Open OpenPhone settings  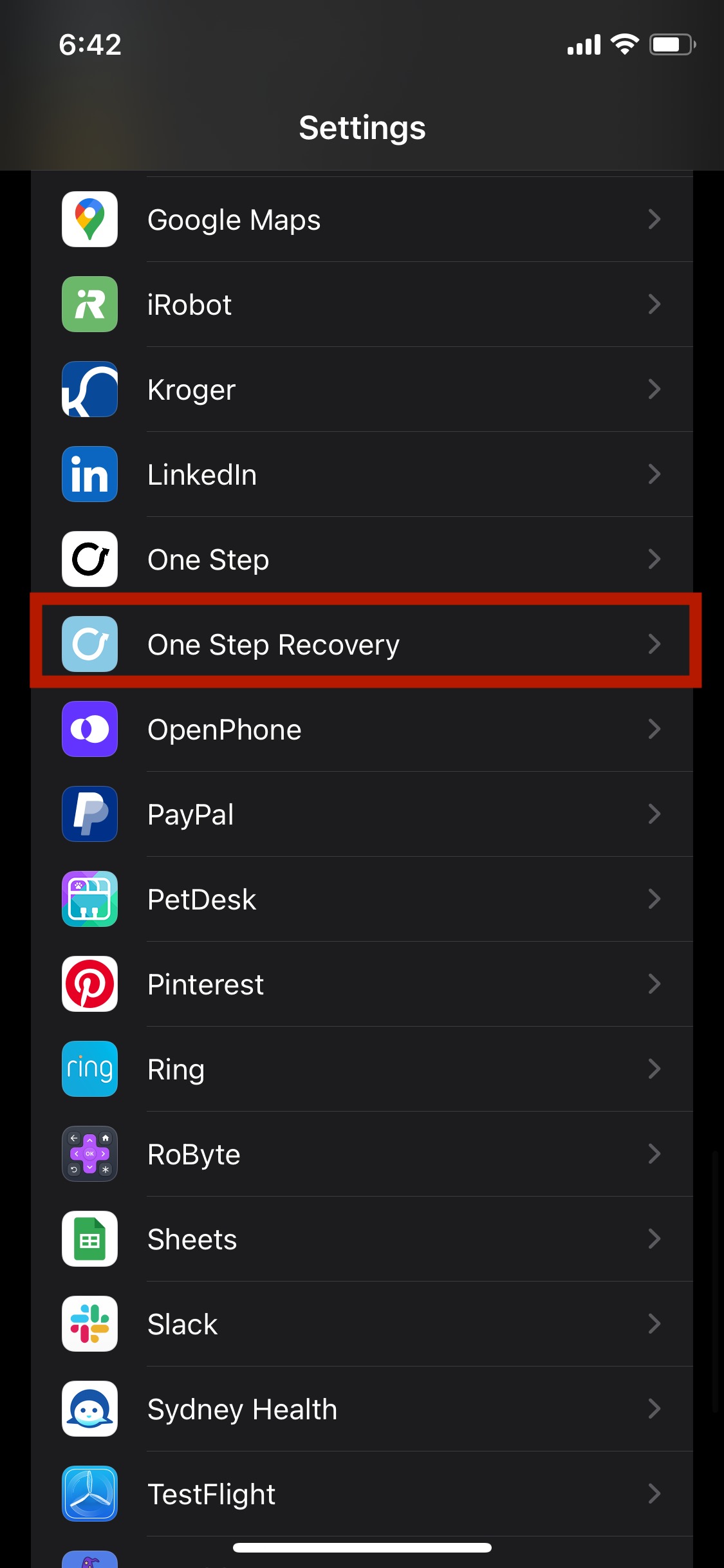[362, 729]
